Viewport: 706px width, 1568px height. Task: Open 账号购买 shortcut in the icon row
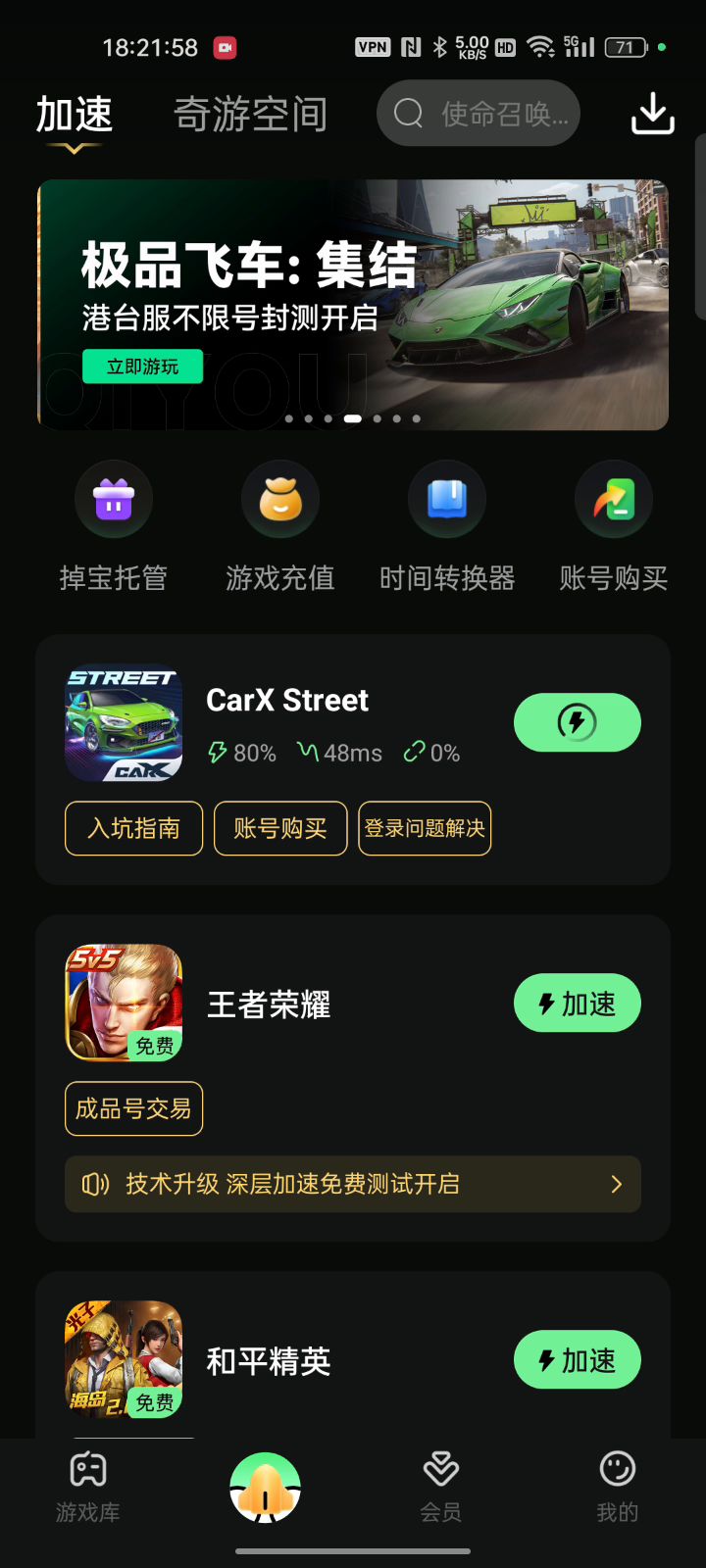[x=614, y=500]
